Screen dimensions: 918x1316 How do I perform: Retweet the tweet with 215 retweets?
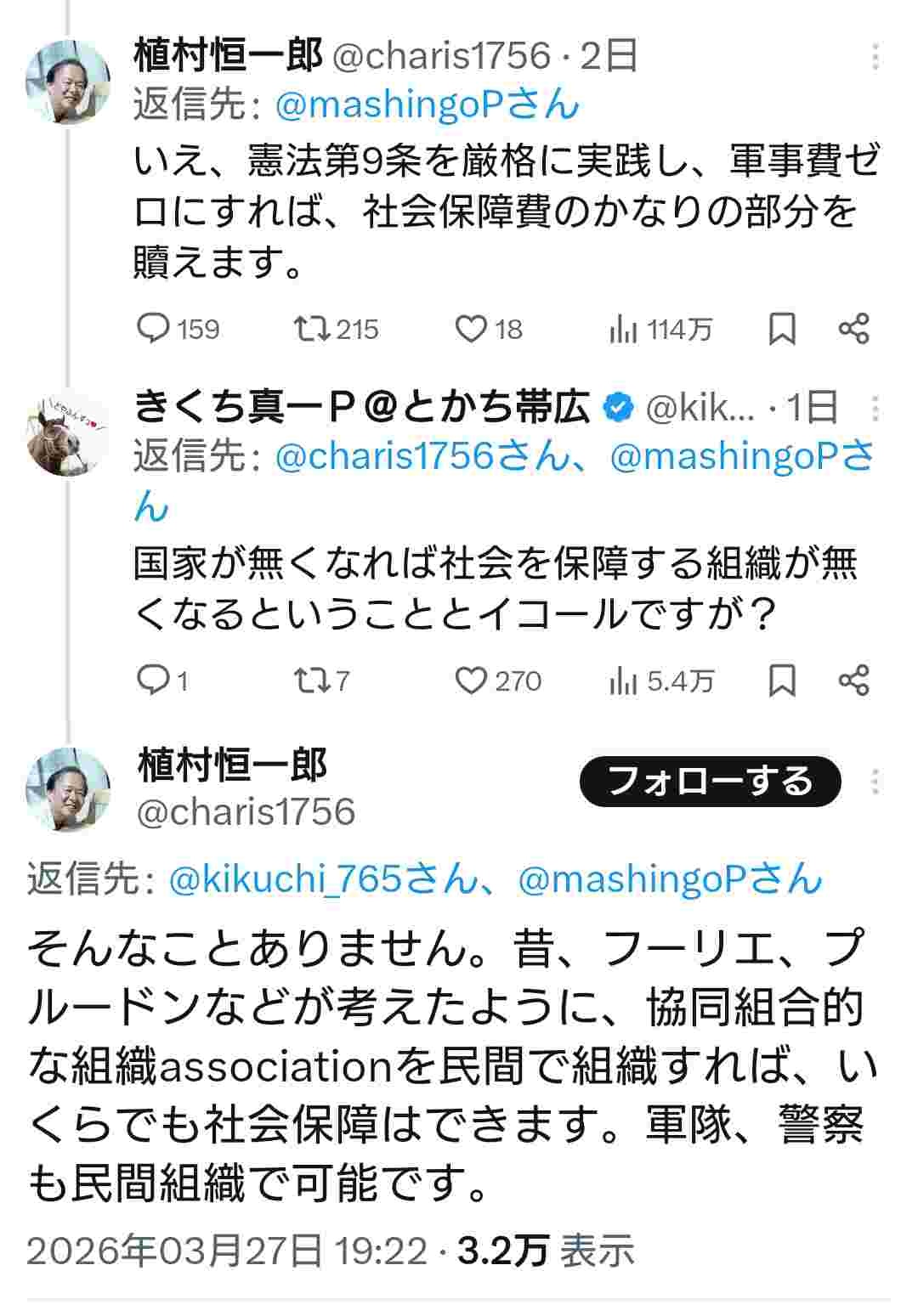[x=311, y=329]
